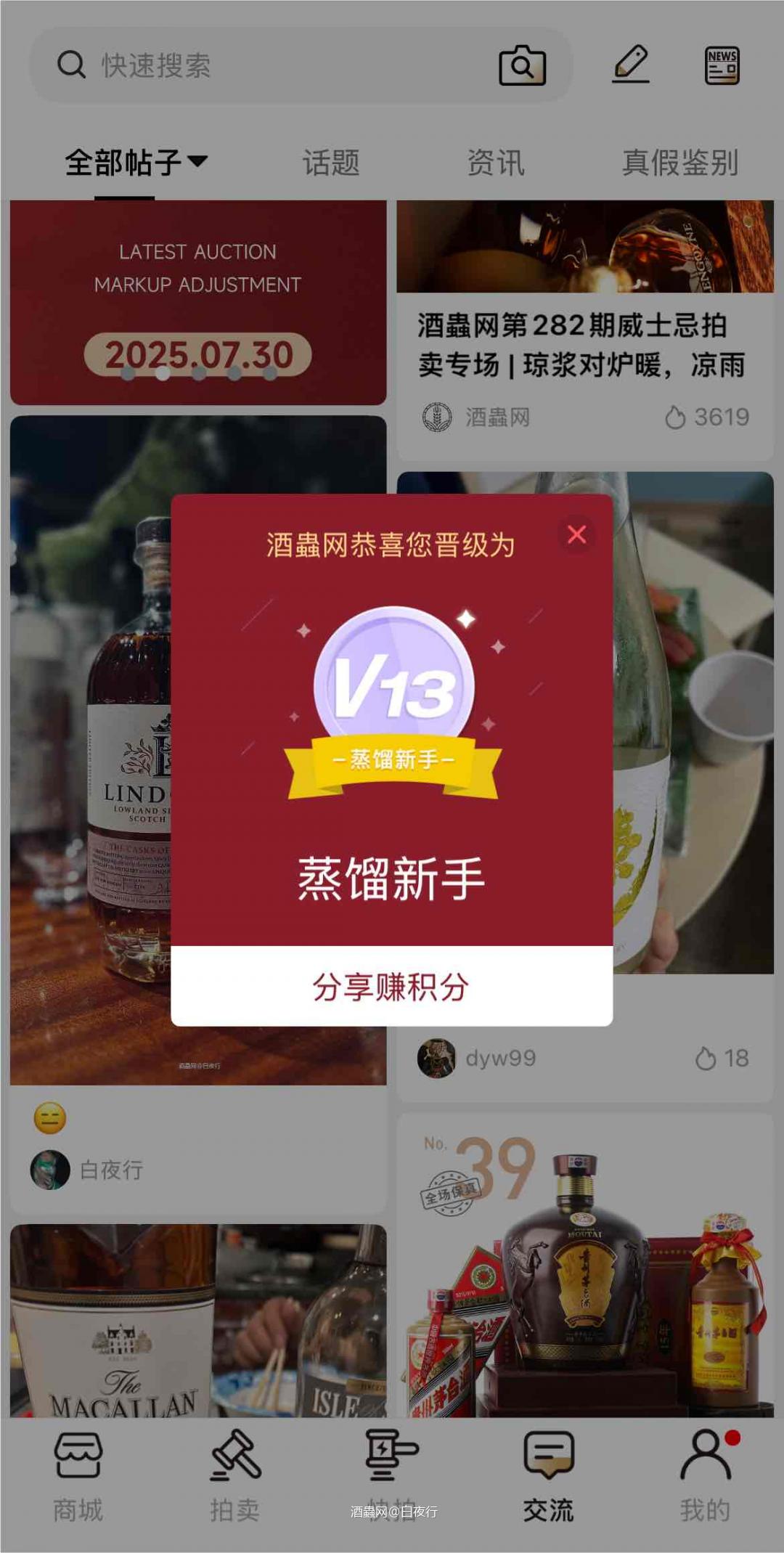Screen dimensions: 784x1553
Task: Go to the 商城 tab
Action: click(x=78, y=1474)
